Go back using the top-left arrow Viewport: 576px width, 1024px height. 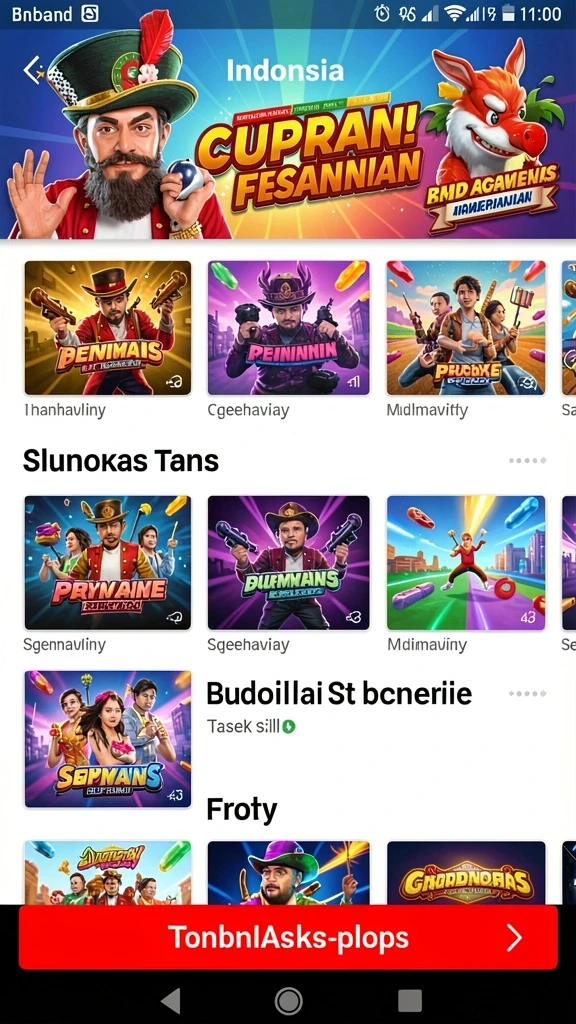(33, 70)
